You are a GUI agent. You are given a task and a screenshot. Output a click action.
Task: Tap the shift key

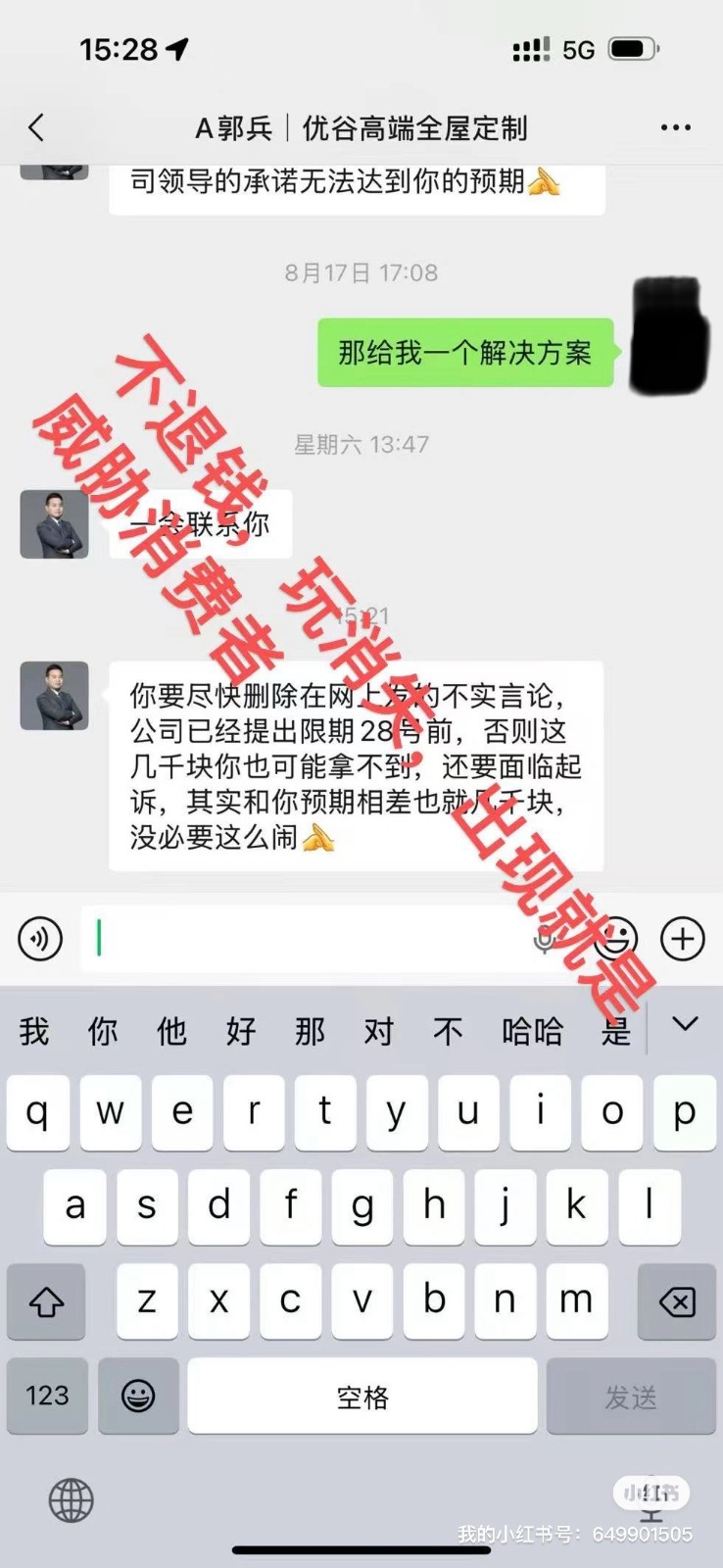click(x=46, y=1301)
